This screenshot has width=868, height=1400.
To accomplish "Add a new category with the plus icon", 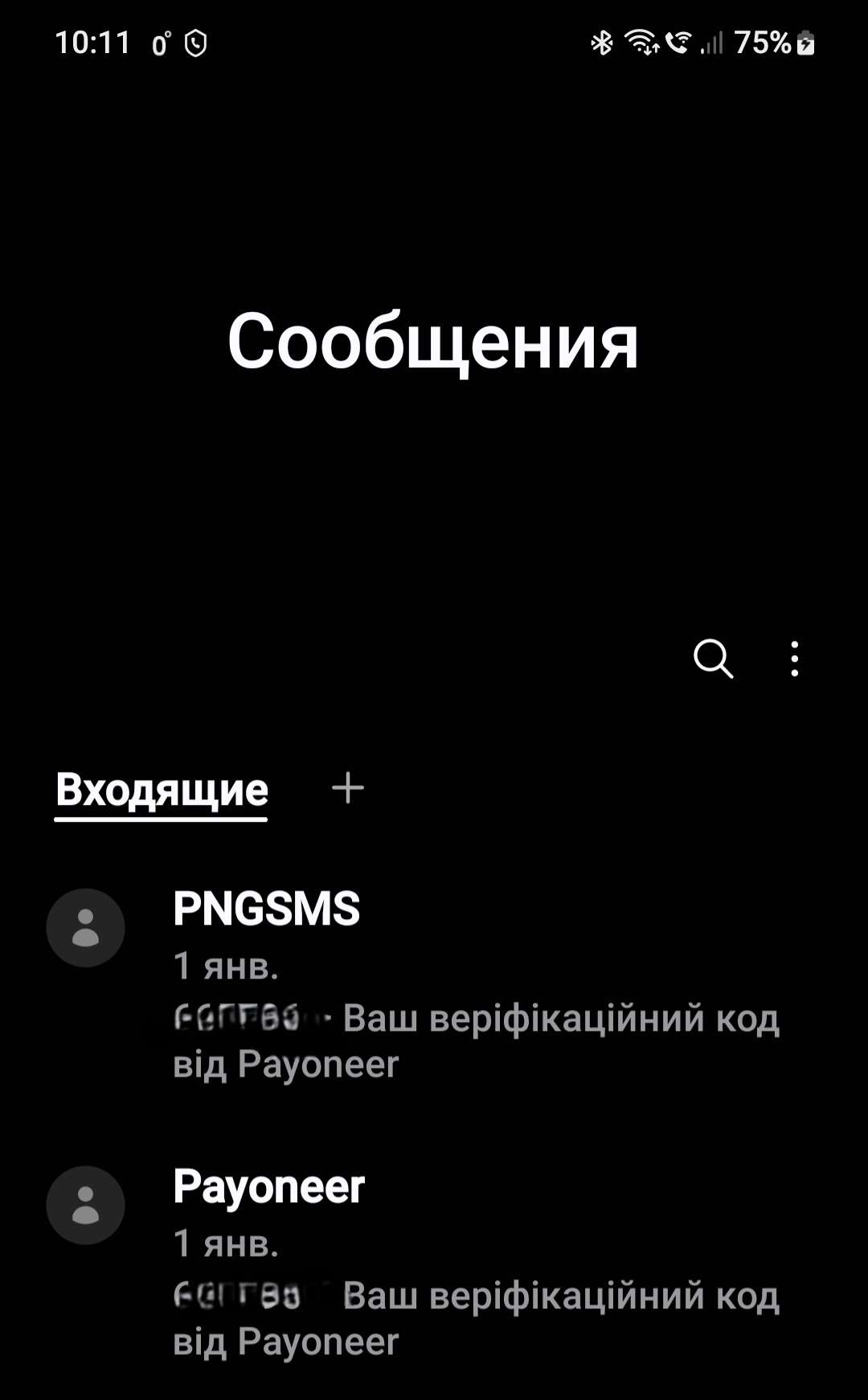I will (348, 788).
